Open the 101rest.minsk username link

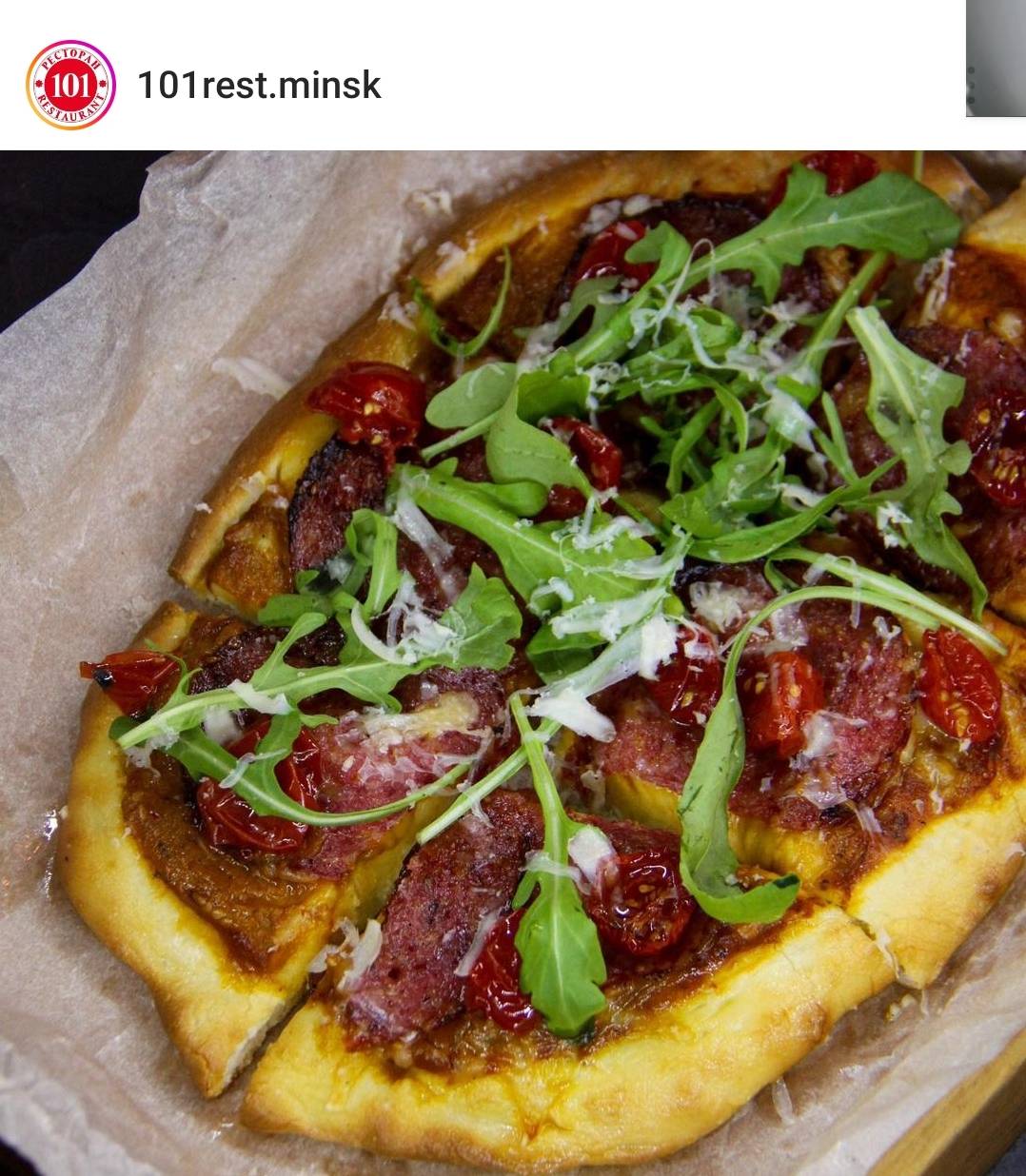tap(259, 86)
